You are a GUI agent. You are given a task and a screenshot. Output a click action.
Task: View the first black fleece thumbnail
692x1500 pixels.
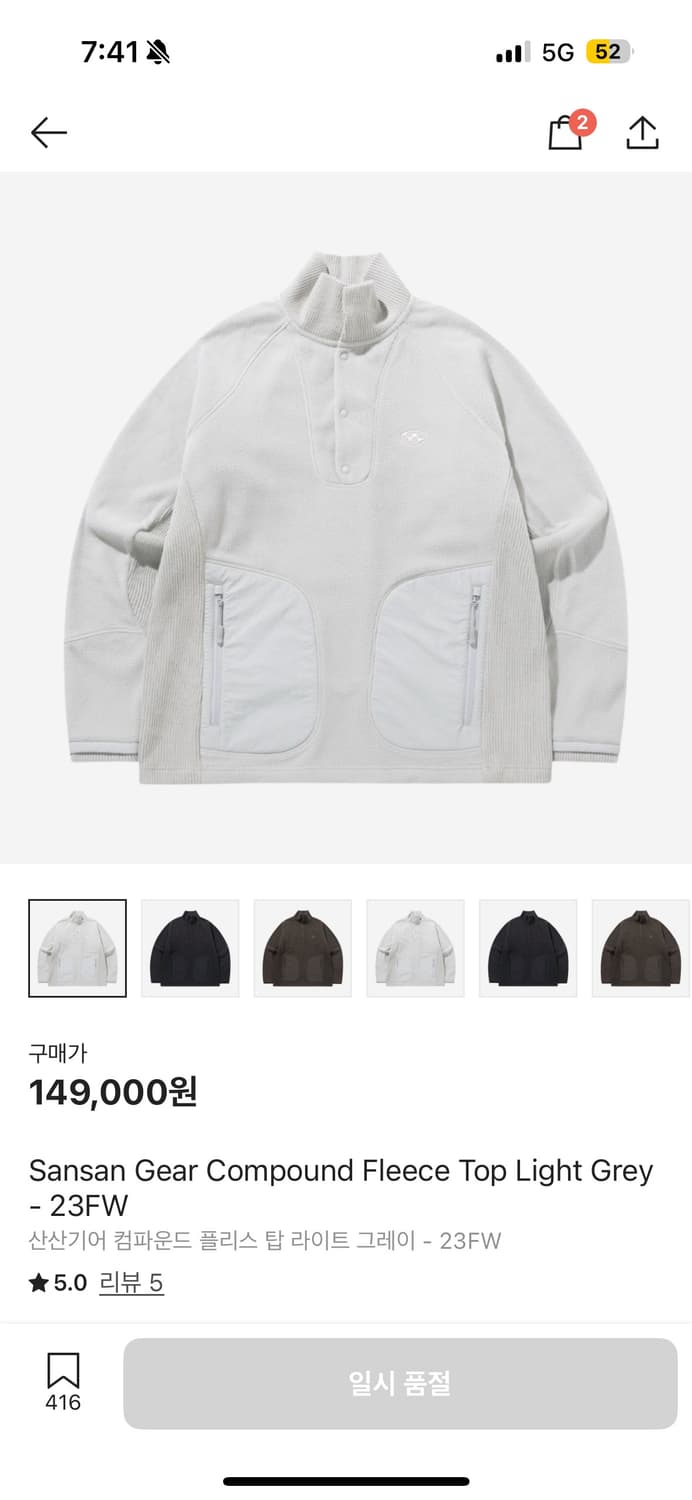(190, 948)
